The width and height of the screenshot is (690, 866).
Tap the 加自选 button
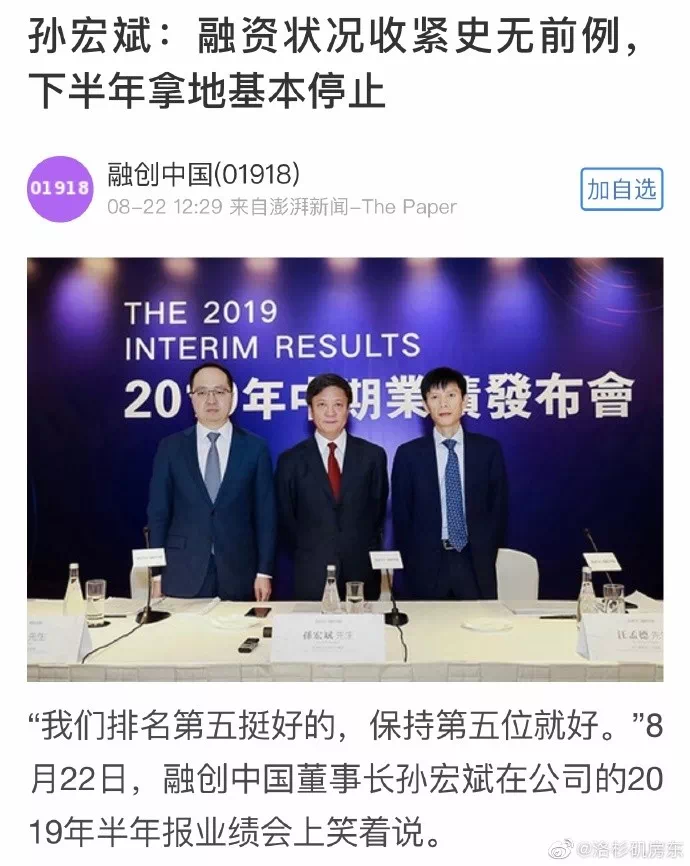pos(621,189)
